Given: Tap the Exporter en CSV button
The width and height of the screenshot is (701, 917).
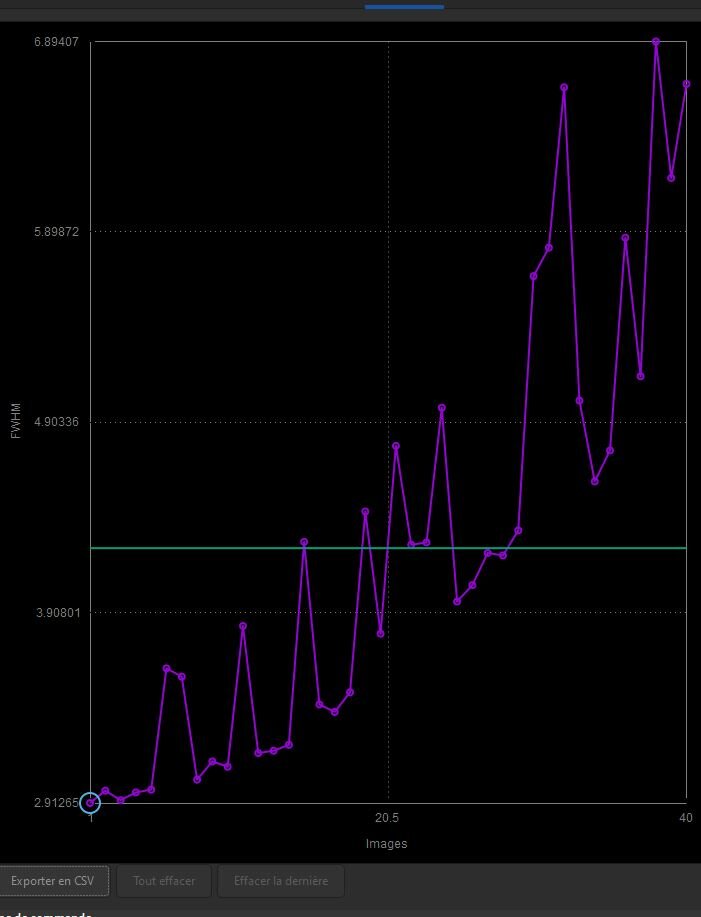Looking at the screenshot, I should 53,881.
